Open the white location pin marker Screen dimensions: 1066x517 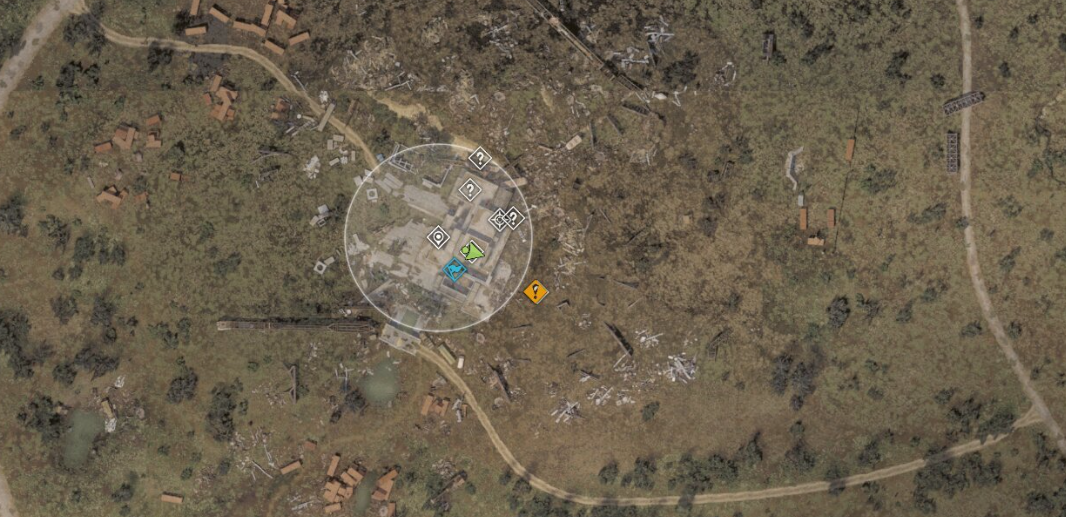pos(438,237)
